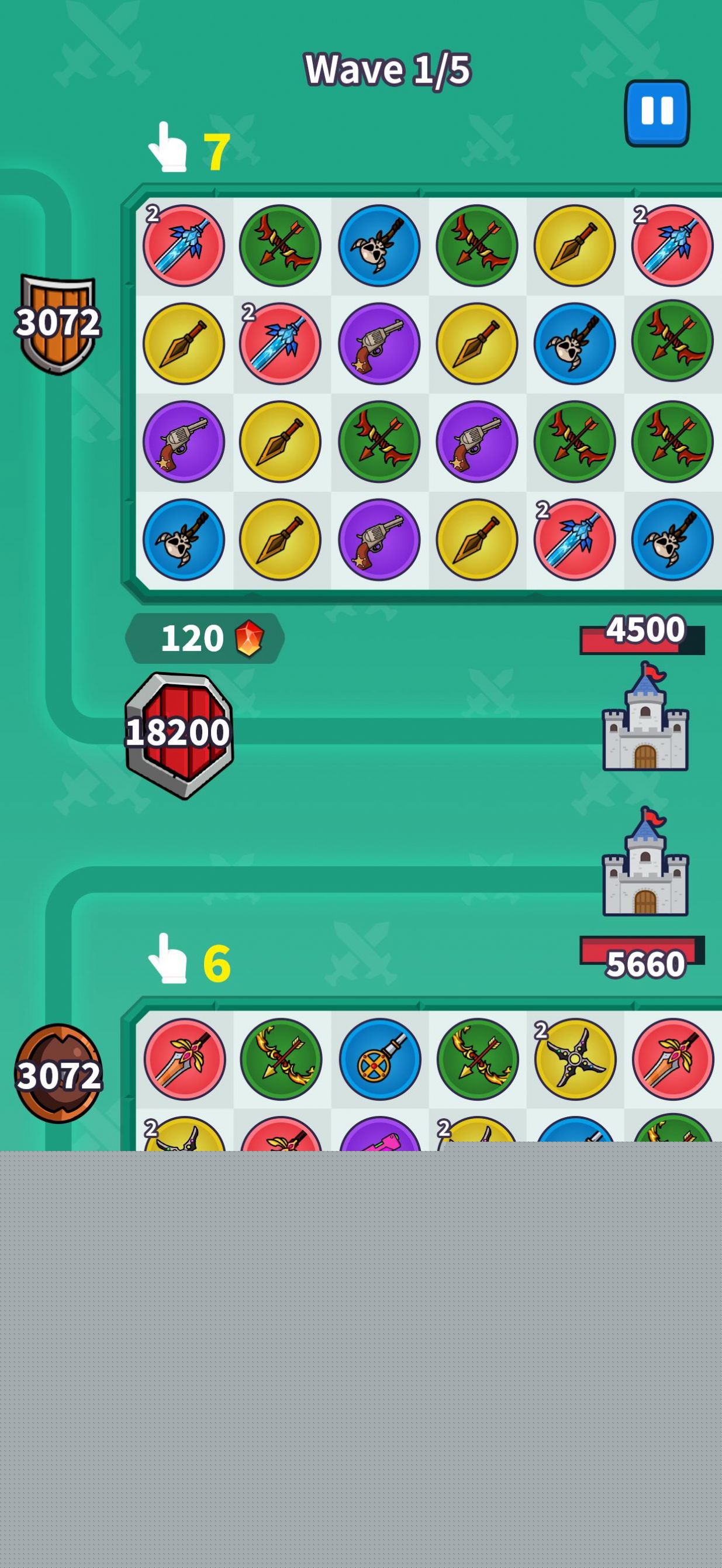Tap the blue cannon tile in lower board

pos(379,1059)
